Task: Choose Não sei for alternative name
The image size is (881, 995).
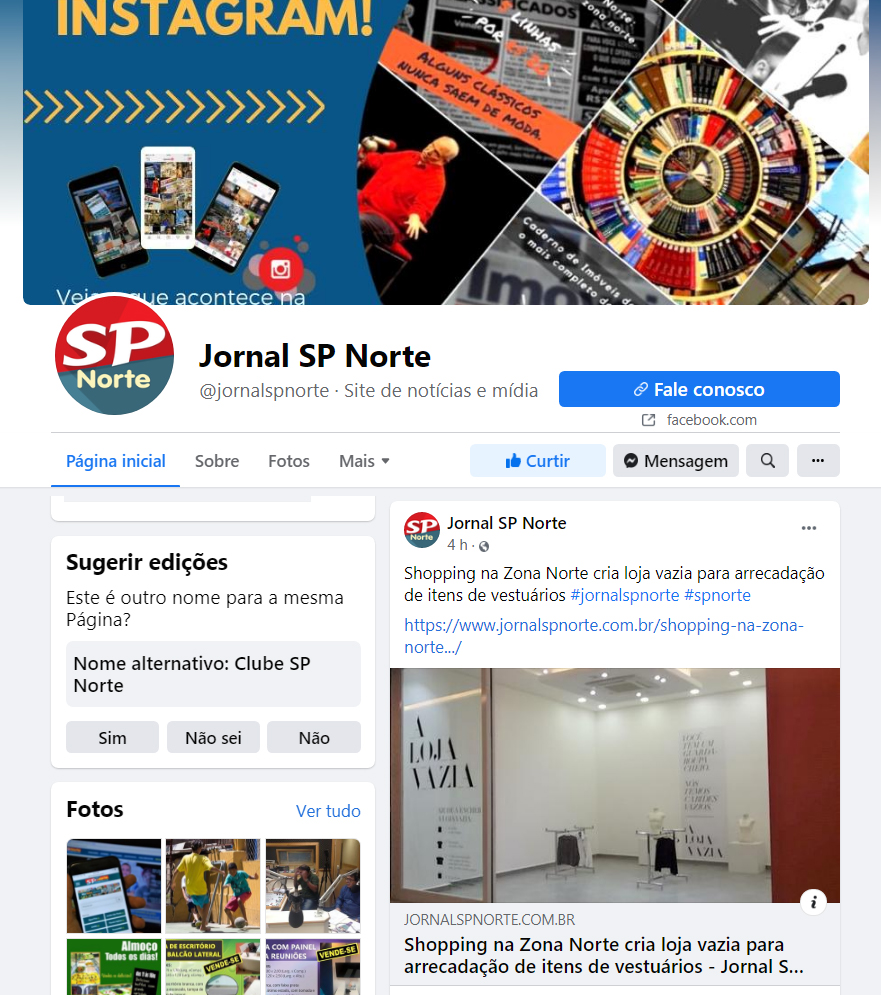Action: 213,738
